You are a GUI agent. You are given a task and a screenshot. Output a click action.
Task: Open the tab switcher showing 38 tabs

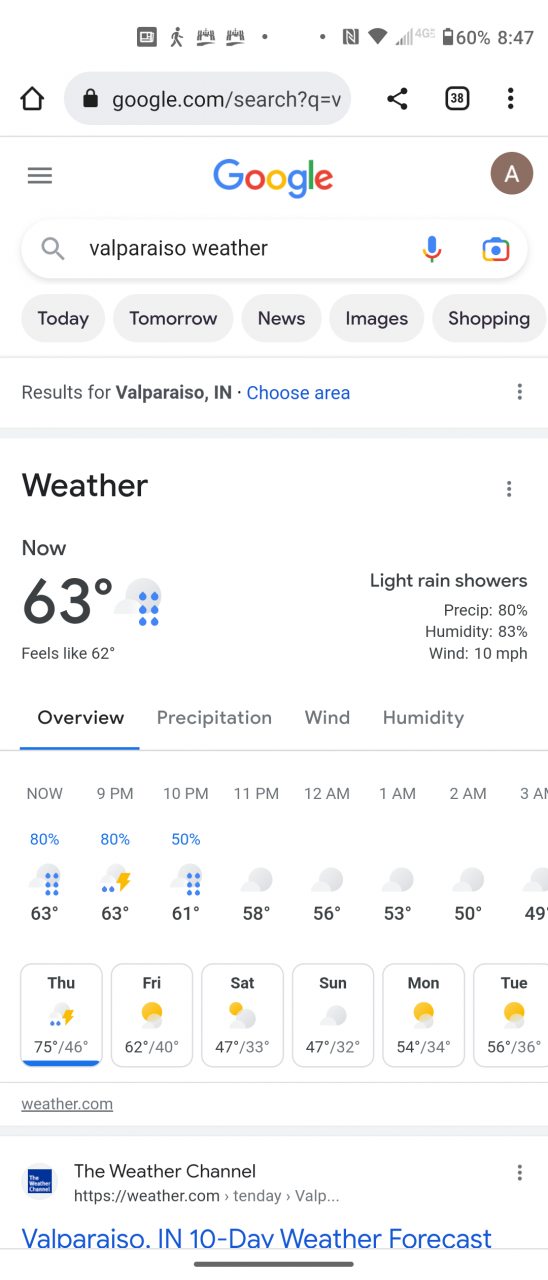click(457, 98)
